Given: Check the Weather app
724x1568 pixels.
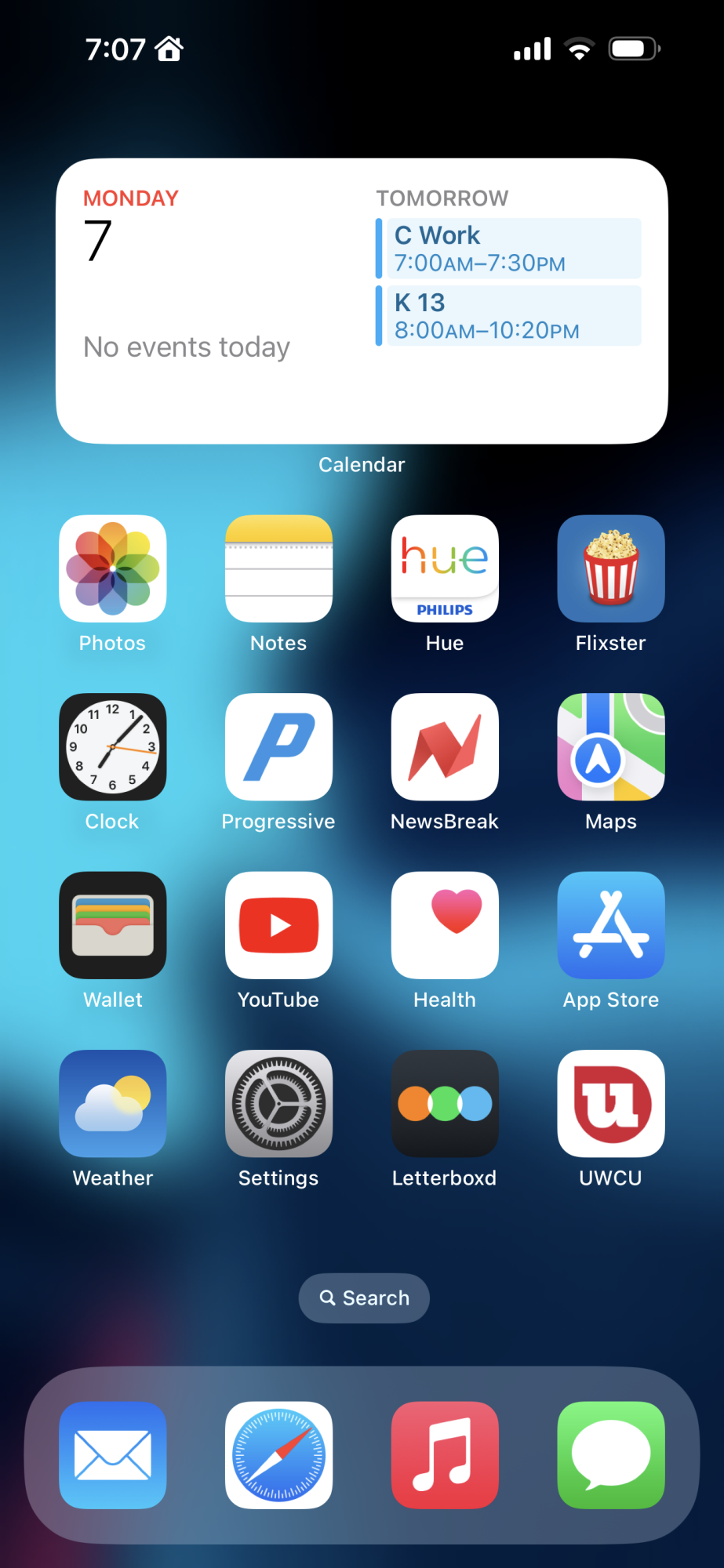Looking at the screenshot, I should click(x=113, y=1103).
